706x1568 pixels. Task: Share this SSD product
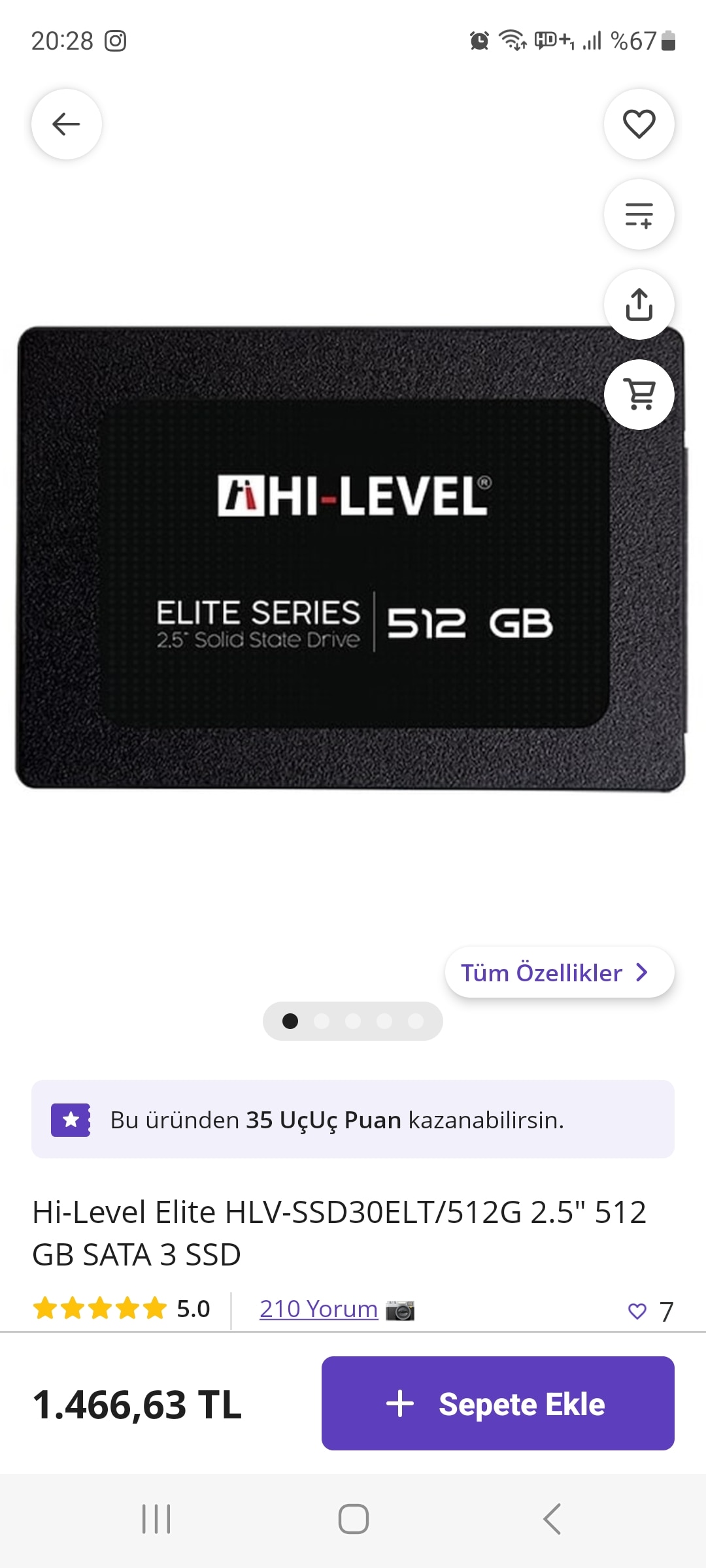click(639, 304)
